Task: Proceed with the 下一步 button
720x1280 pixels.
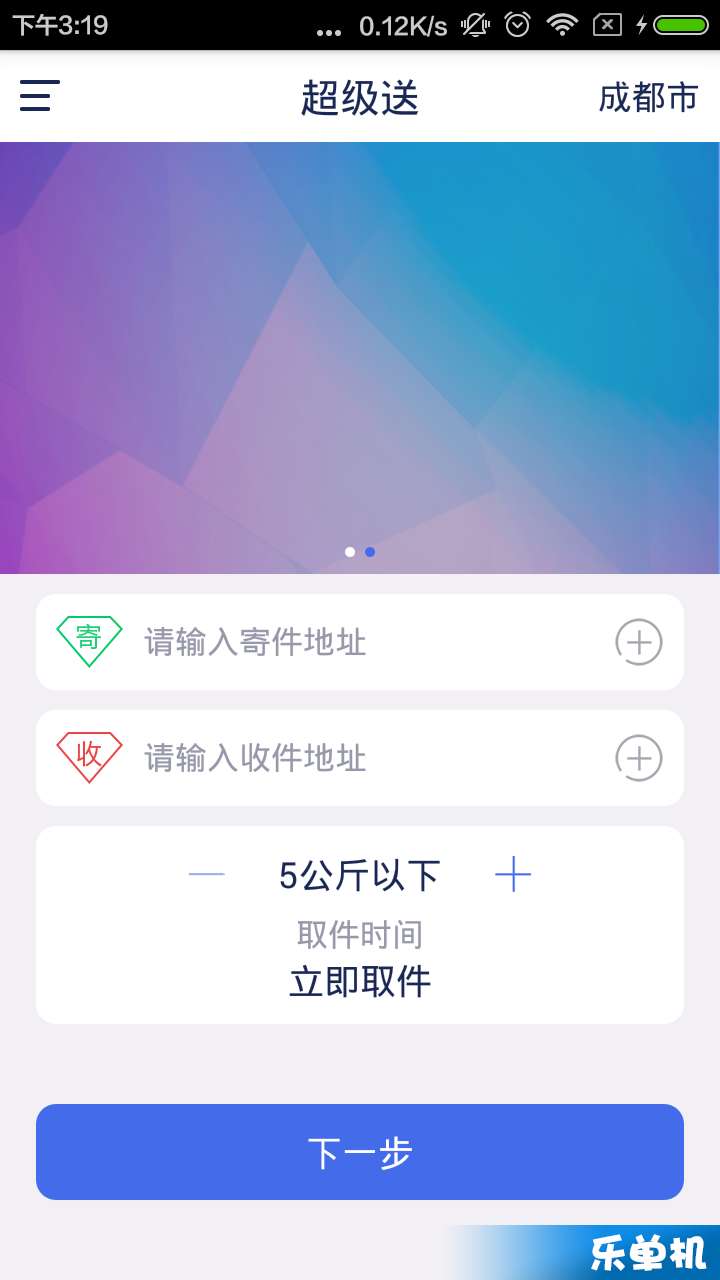Action: point(360,1152)
